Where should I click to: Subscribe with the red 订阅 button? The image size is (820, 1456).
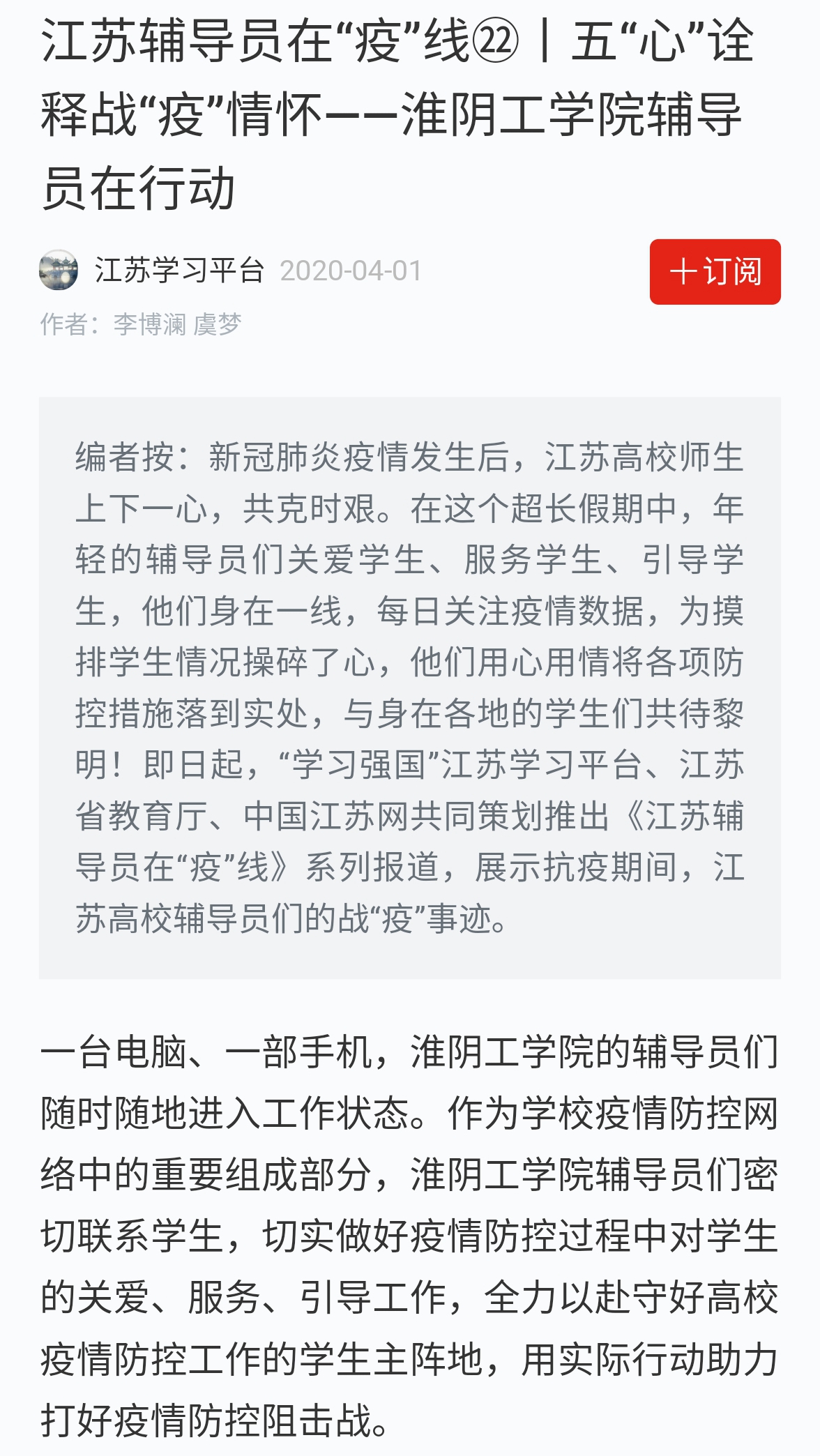tap(715, 272)
